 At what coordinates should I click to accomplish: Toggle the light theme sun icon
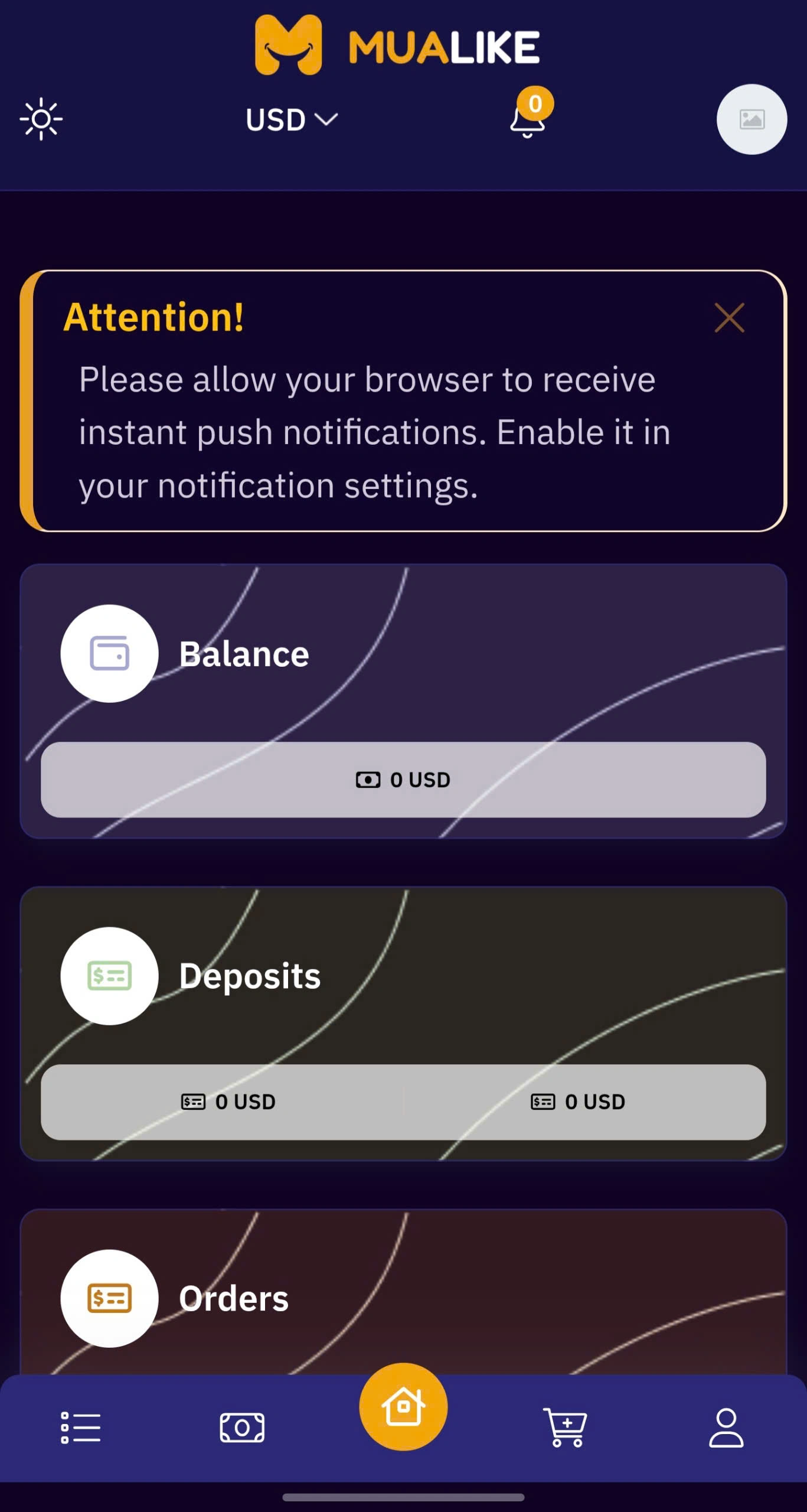tap(41, 119)
